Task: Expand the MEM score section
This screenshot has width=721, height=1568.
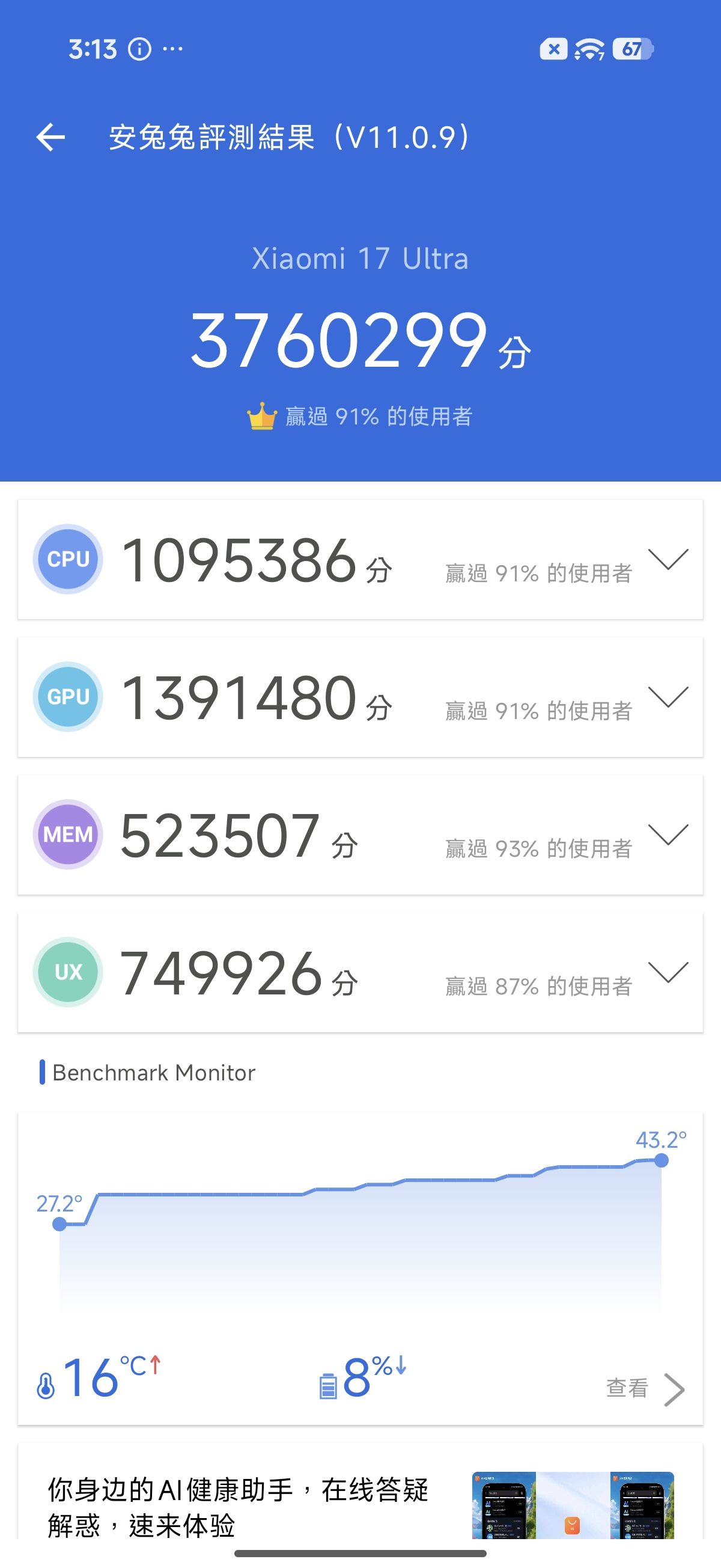Action: click(668, 835)
